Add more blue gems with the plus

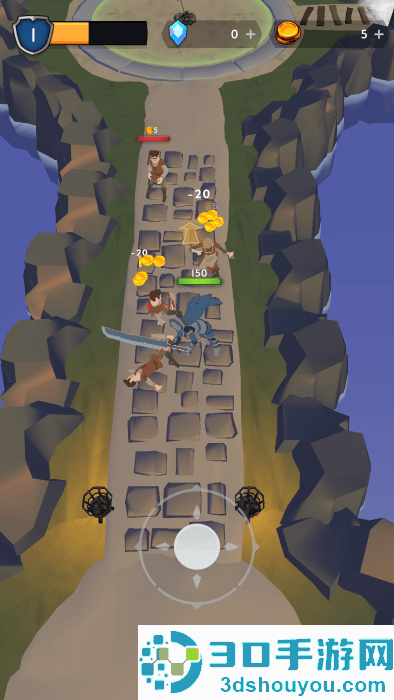[251, 34]
